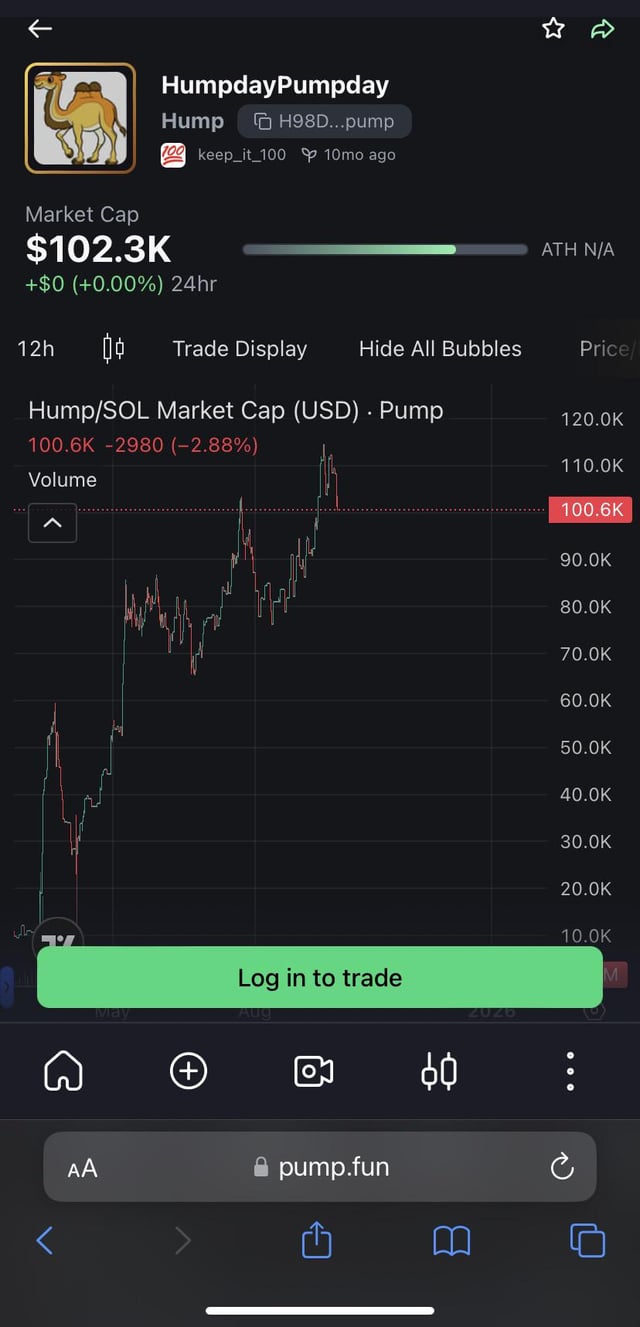The image size is (640, 1327).
Task: Open the keep_it_100 creator profile
Action: [241, 155]
